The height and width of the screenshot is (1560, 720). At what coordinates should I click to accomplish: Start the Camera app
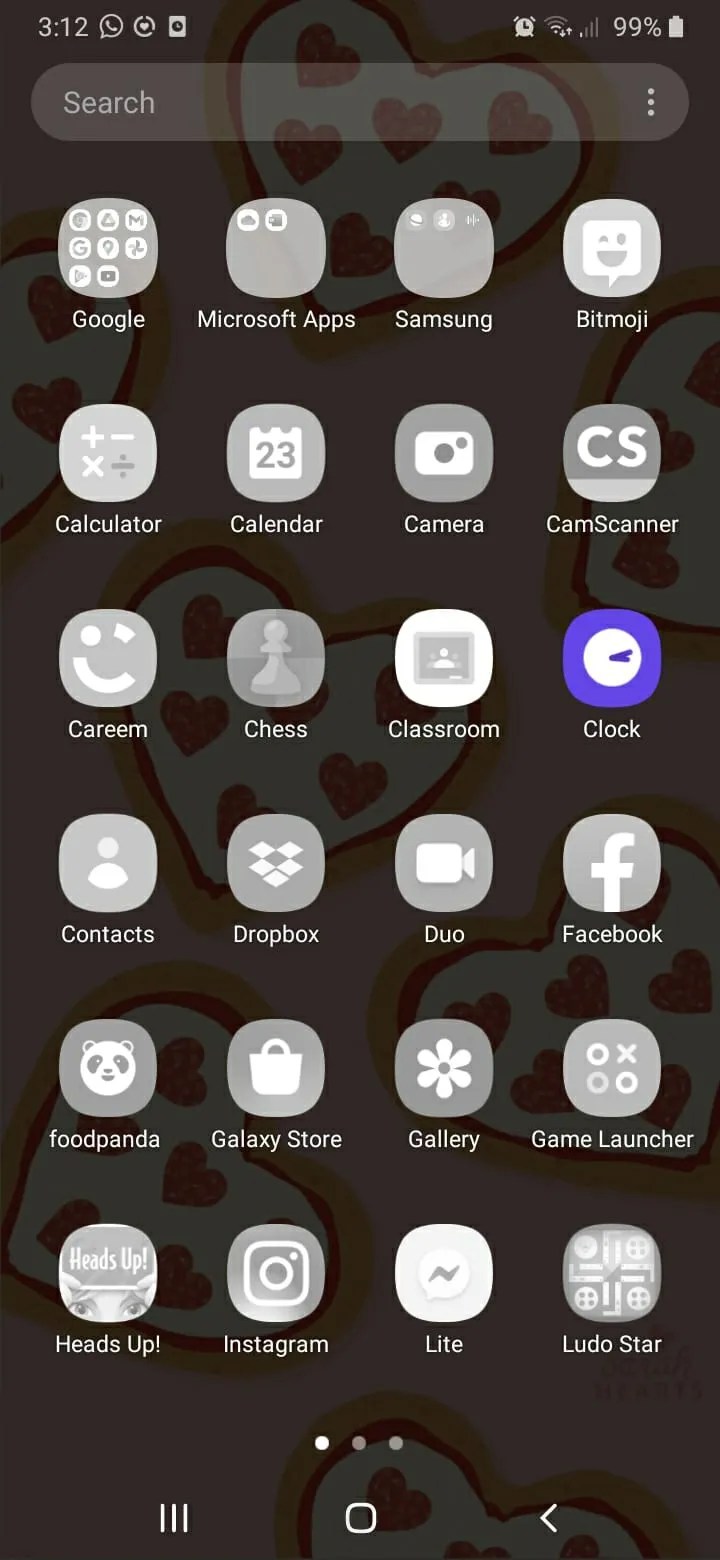coord(444,453)
